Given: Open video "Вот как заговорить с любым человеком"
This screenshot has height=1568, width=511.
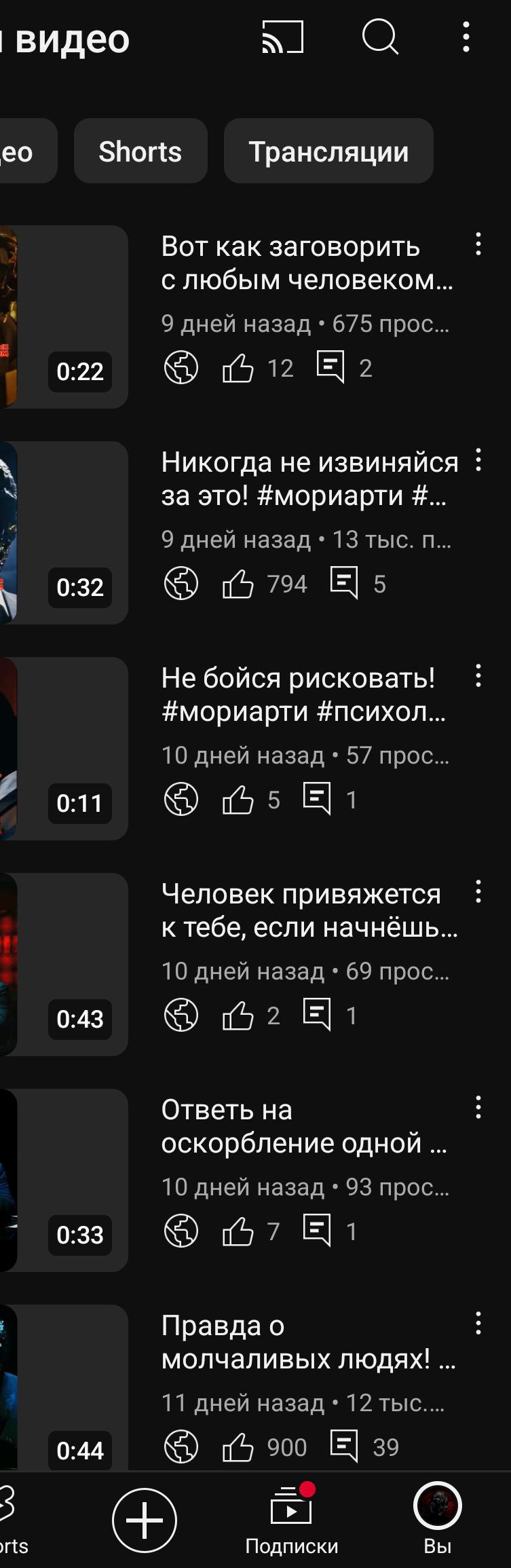Looking at the screenshot, I should 307,263.
